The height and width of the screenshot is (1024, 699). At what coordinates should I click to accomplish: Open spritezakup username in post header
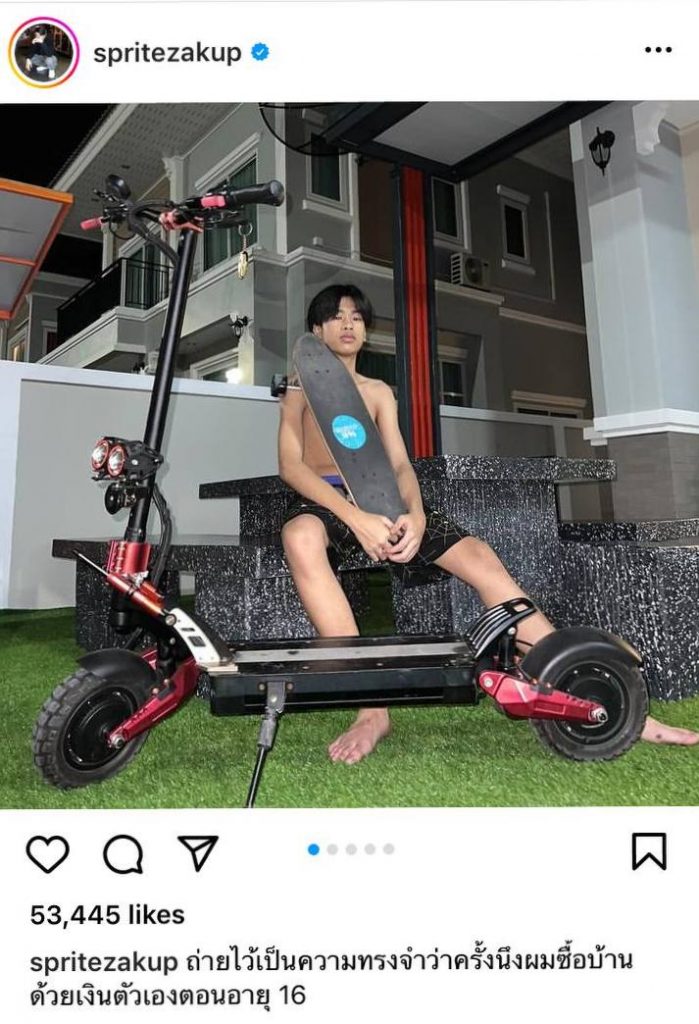point(167,53)
